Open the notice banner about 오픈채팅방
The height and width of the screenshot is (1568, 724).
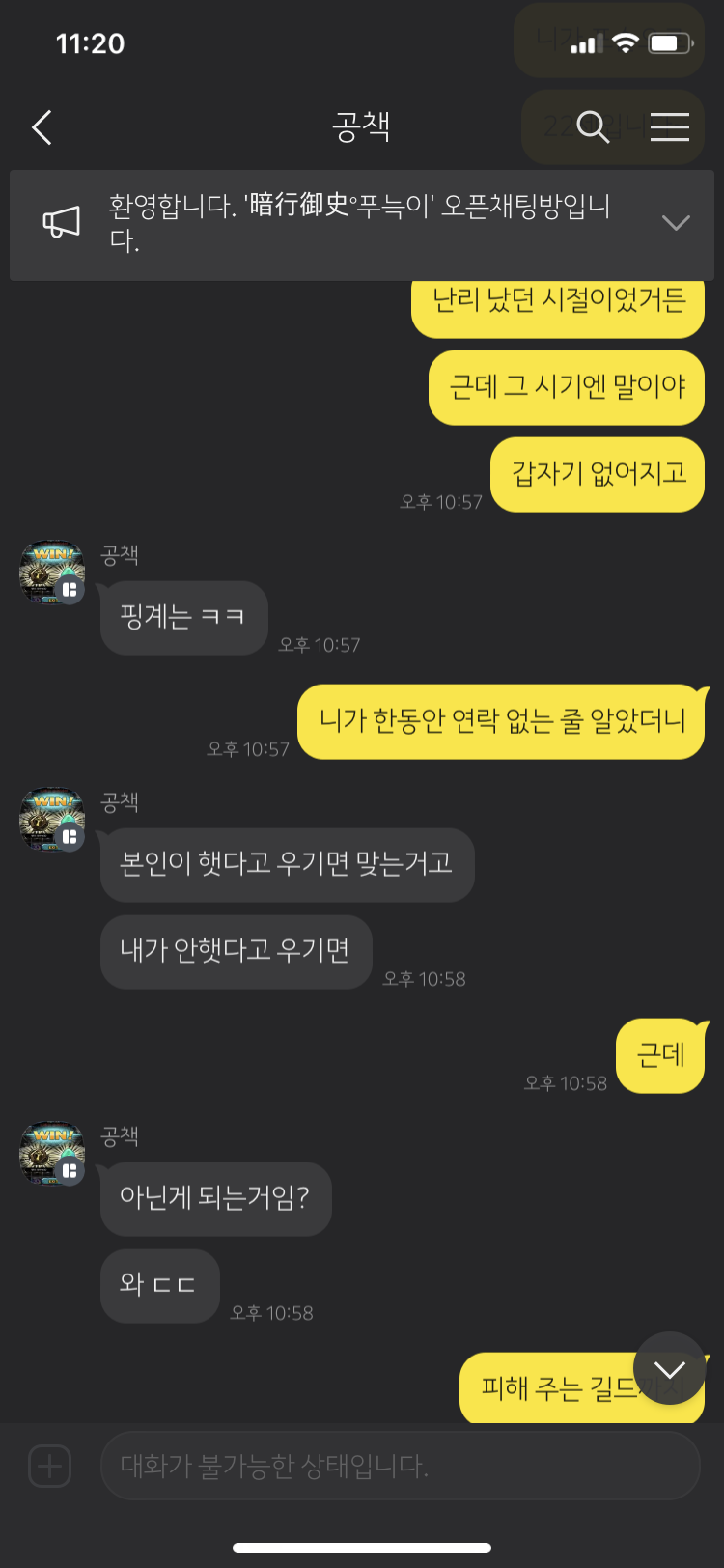(357, 223)
